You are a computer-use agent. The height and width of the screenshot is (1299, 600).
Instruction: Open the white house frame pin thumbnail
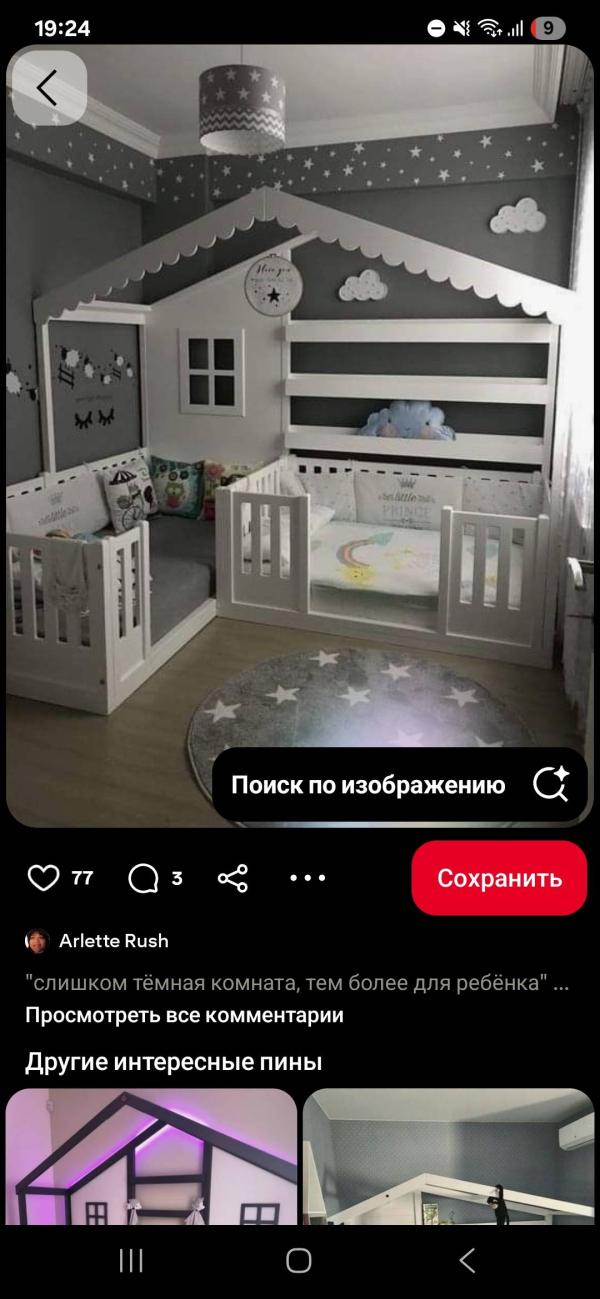tap(449, 1157)
